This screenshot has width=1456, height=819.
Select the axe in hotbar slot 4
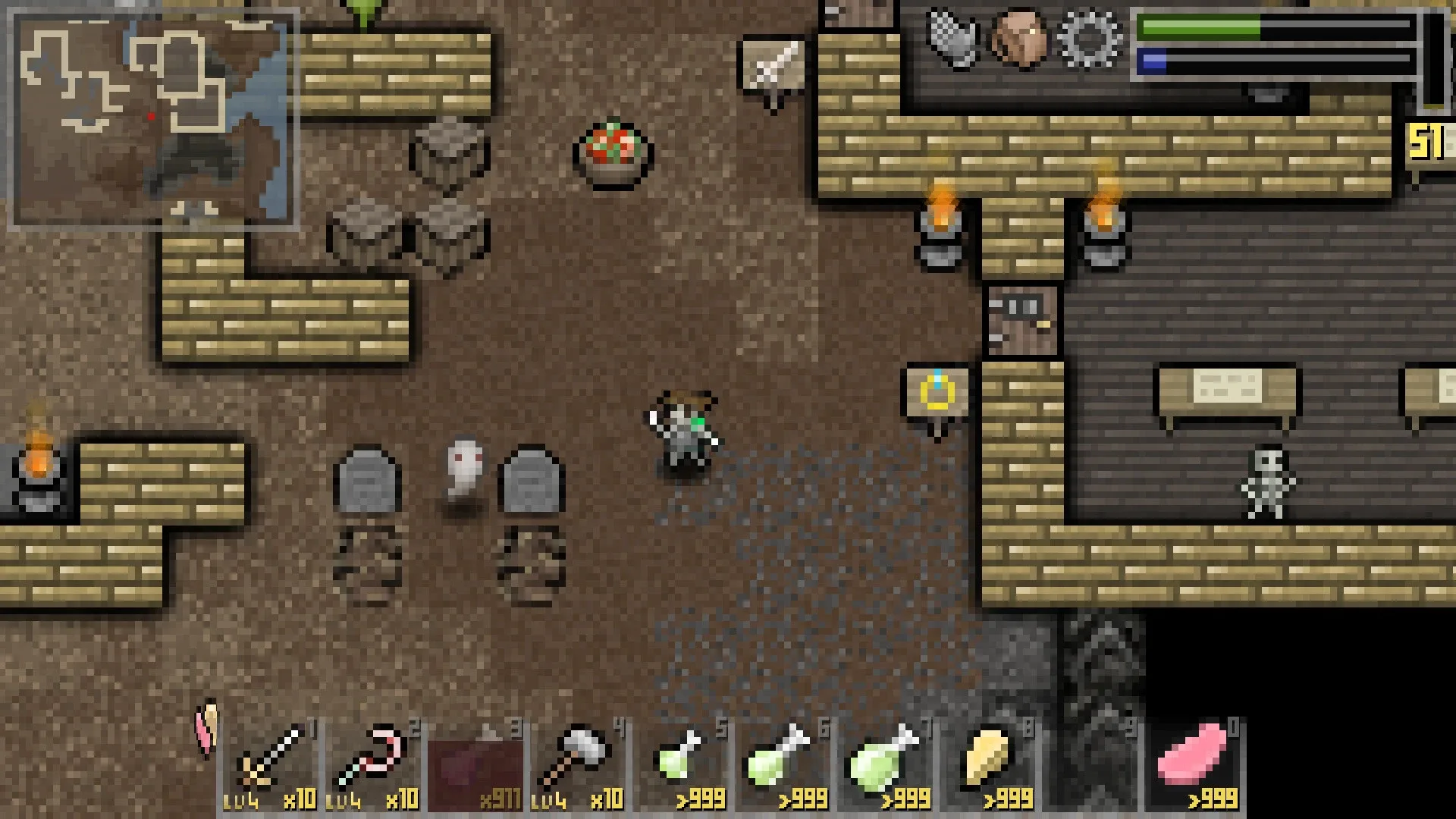pyautogui.click(x=578, y=764)
